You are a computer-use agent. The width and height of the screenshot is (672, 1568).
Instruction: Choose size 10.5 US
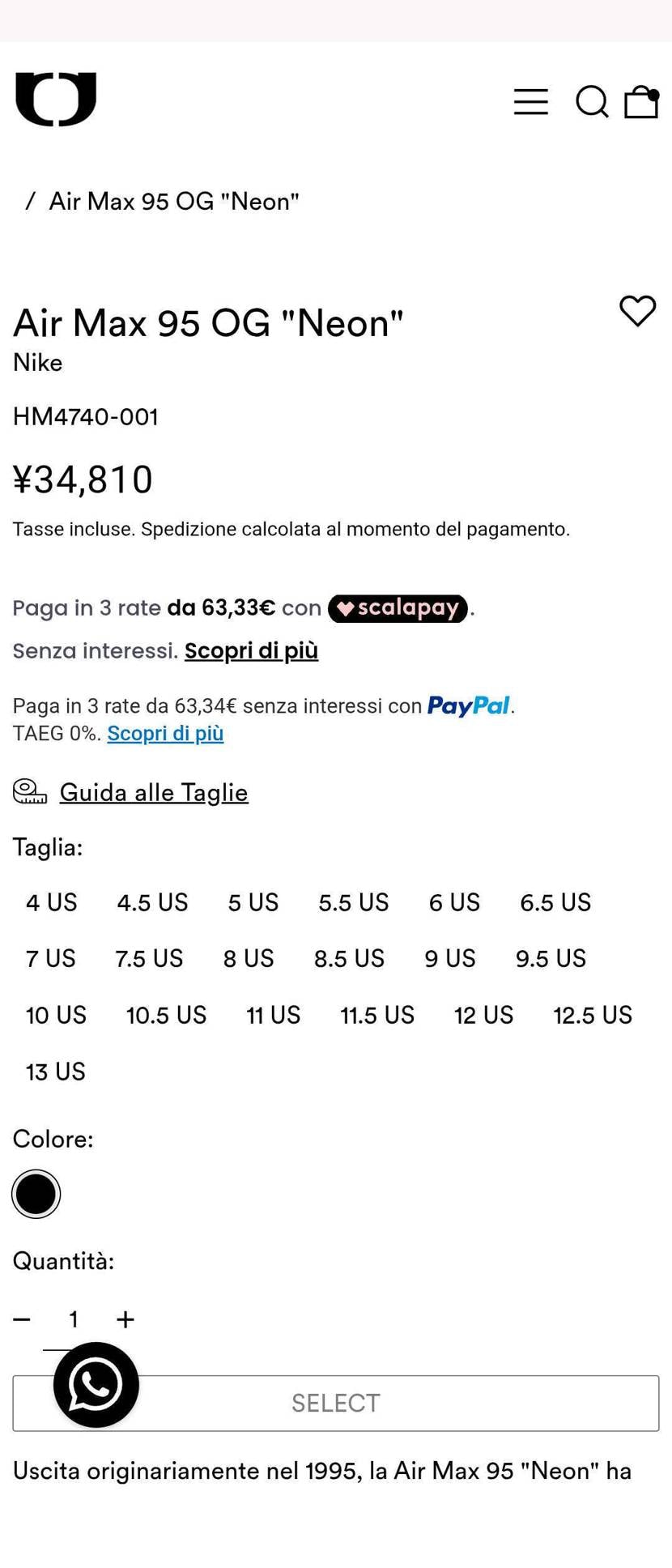(166, 1015)
